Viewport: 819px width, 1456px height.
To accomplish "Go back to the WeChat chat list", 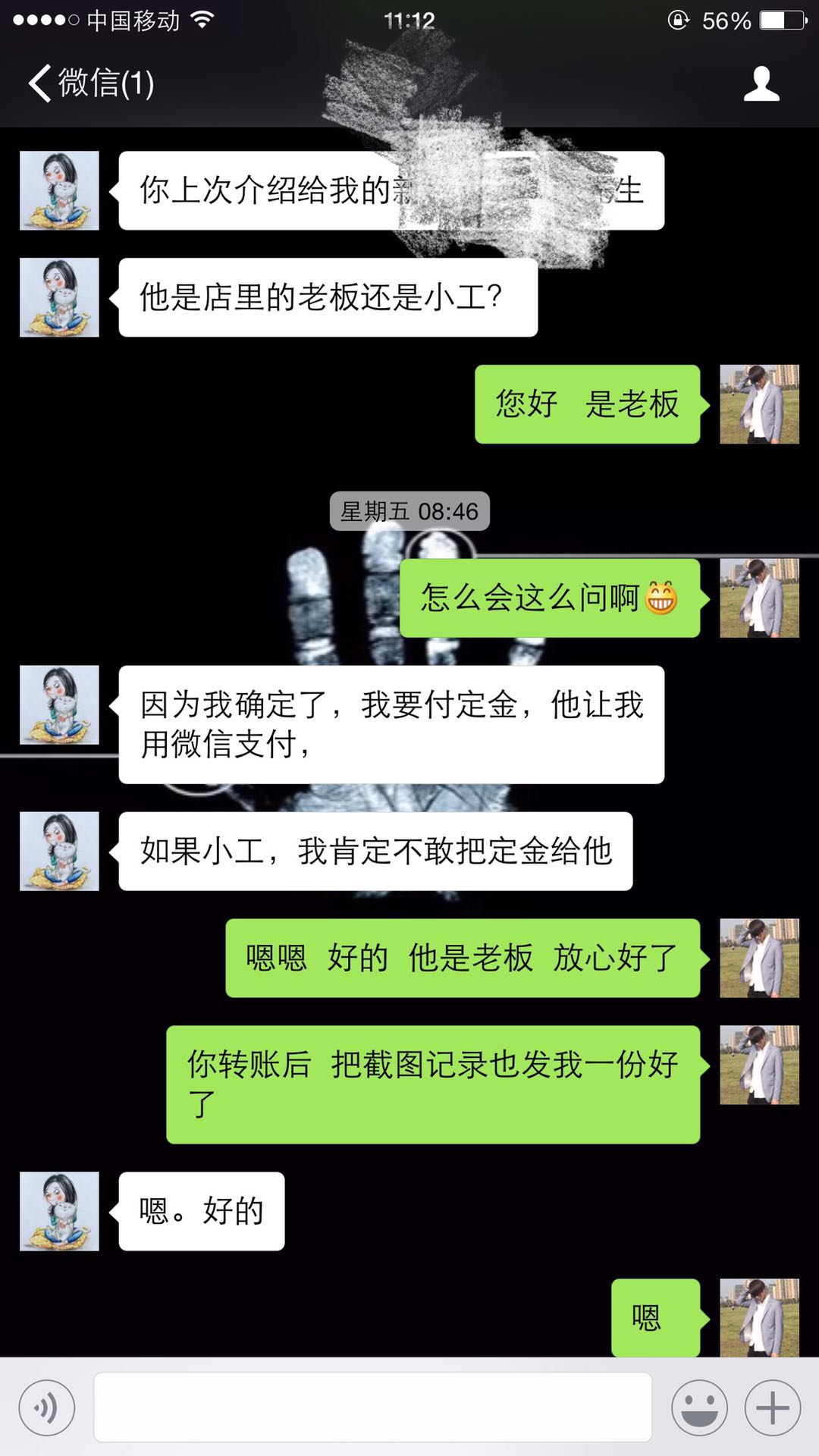I will point(89,83).
